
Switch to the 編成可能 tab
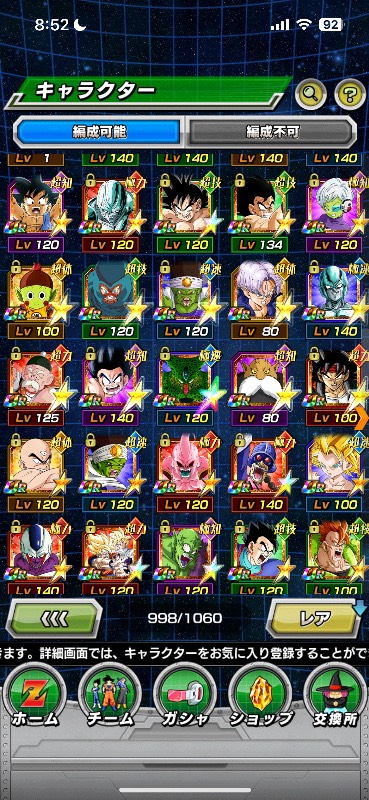click(x=99, y=132)
